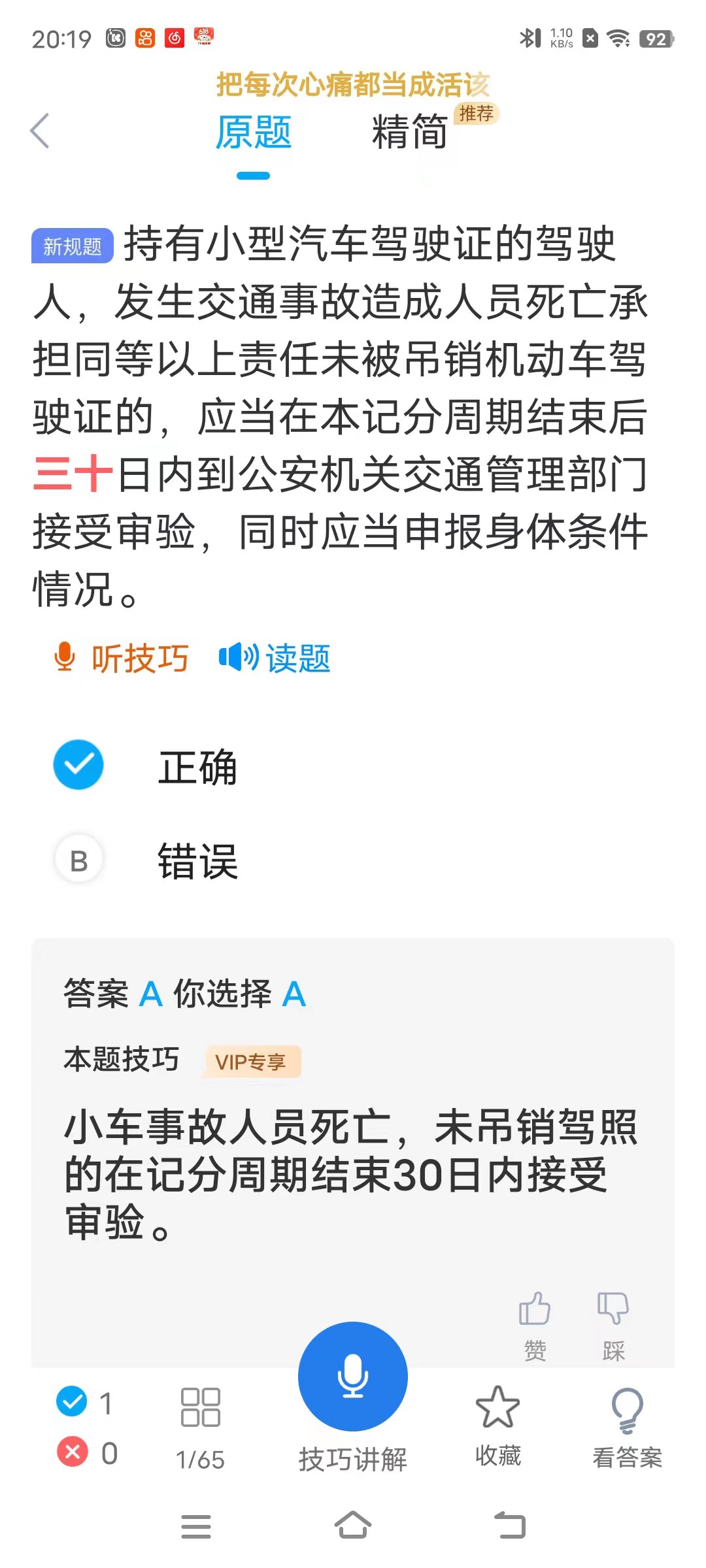The height and width of the screenshot is (1568, 706).
Task: Switch to the 原题 tab
Action: (x=254, y=133)
